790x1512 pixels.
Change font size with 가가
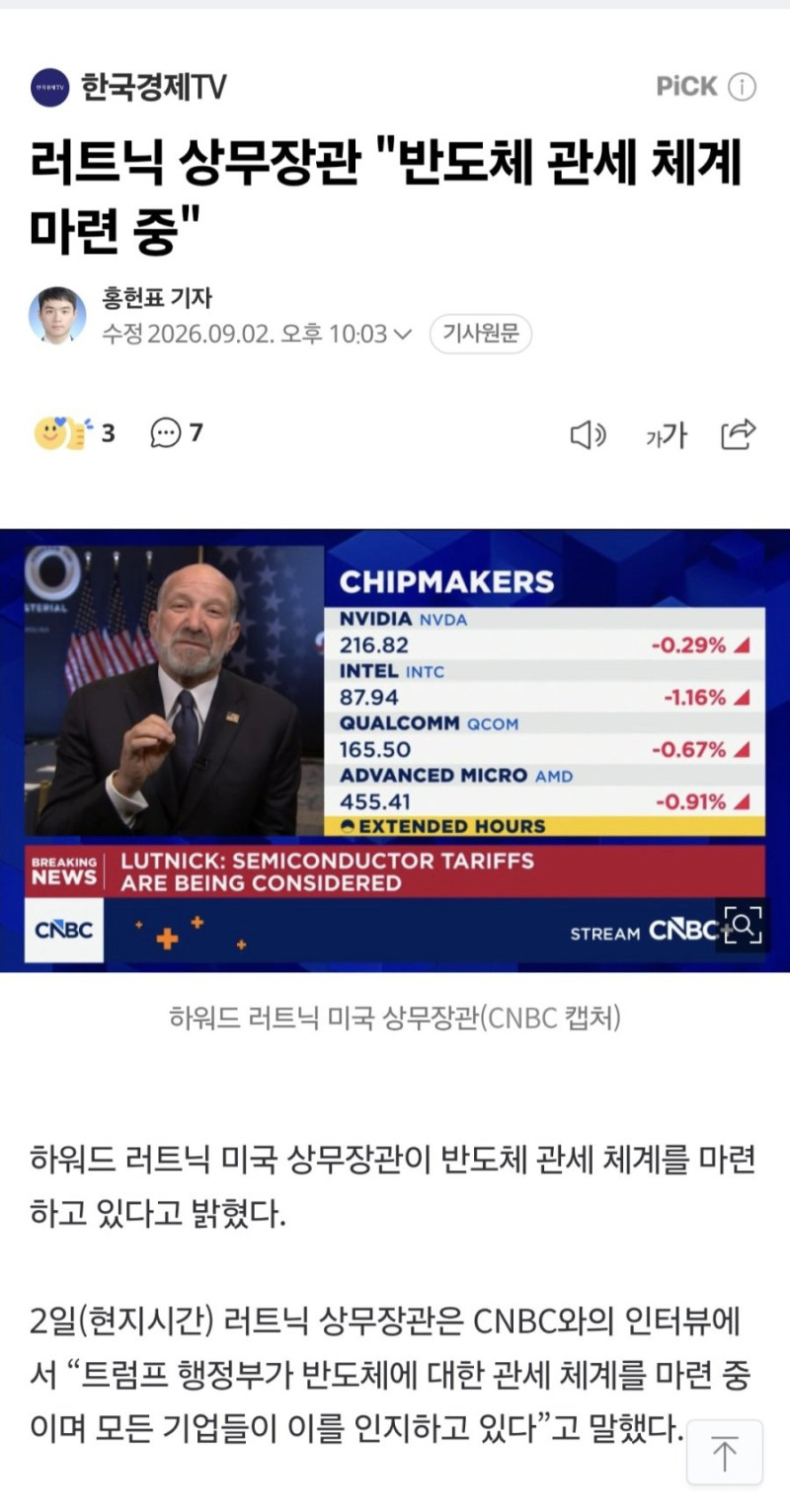tap(666, 435)
